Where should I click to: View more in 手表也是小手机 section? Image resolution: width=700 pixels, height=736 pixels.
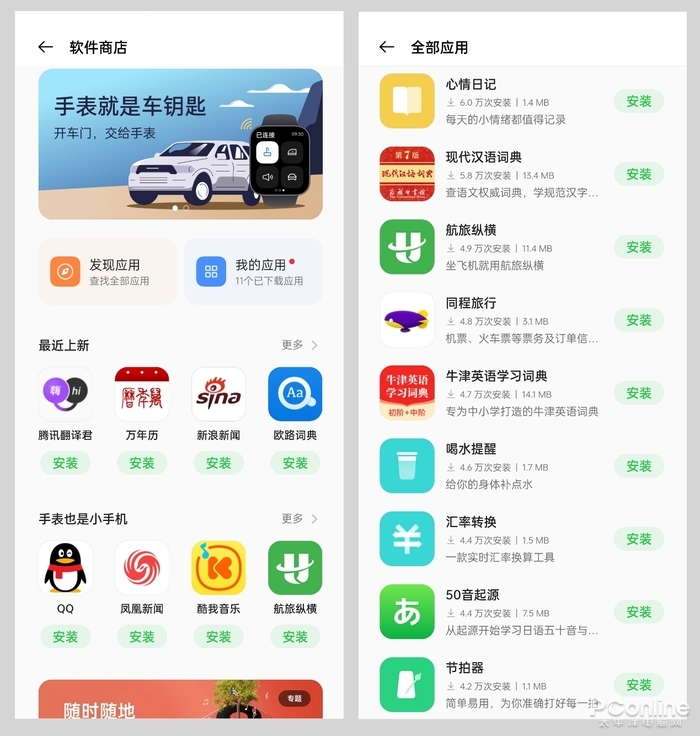pyautogui.click(x=300, y=519)
